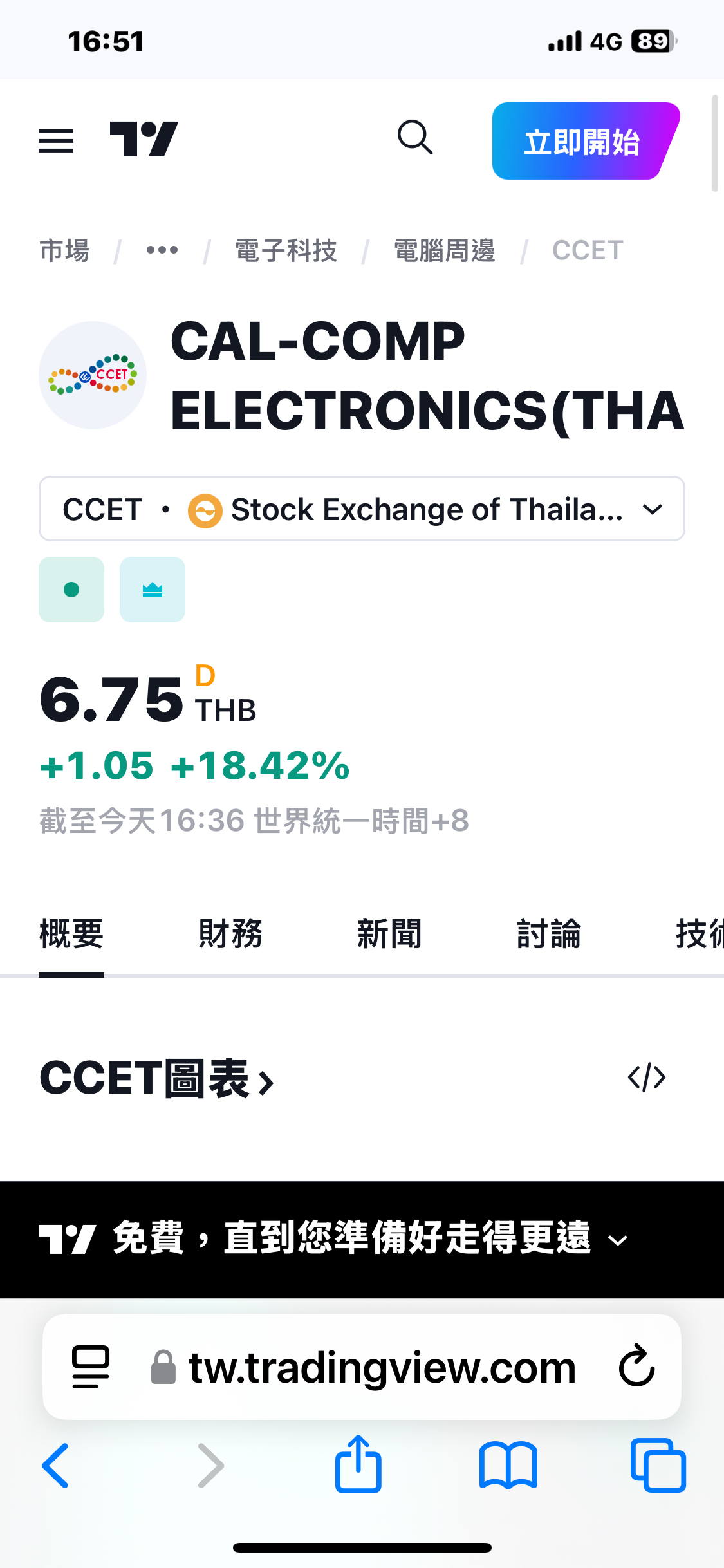Viewport: 724px width, 1568px height.
Task: Go to the 電子科技 breadcrumb
Action: [286, 250]
